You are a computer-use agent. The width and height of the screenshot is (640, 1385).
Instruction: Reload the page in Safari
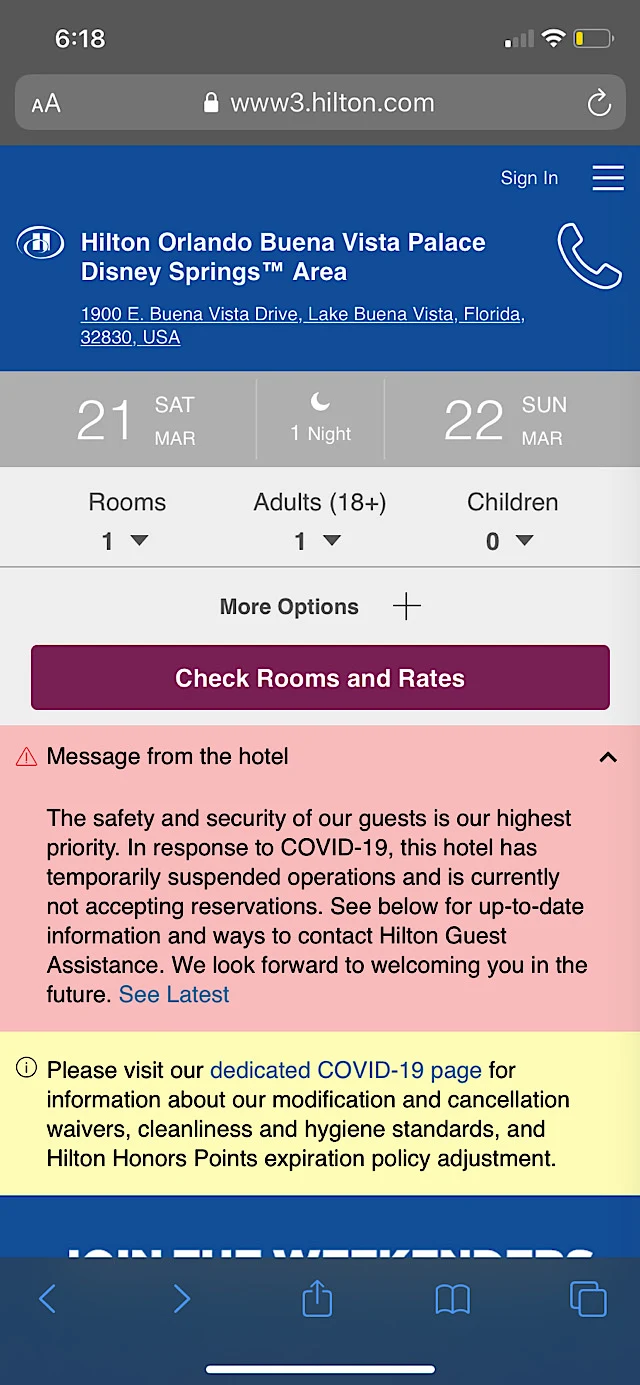(x=598, y=103)
